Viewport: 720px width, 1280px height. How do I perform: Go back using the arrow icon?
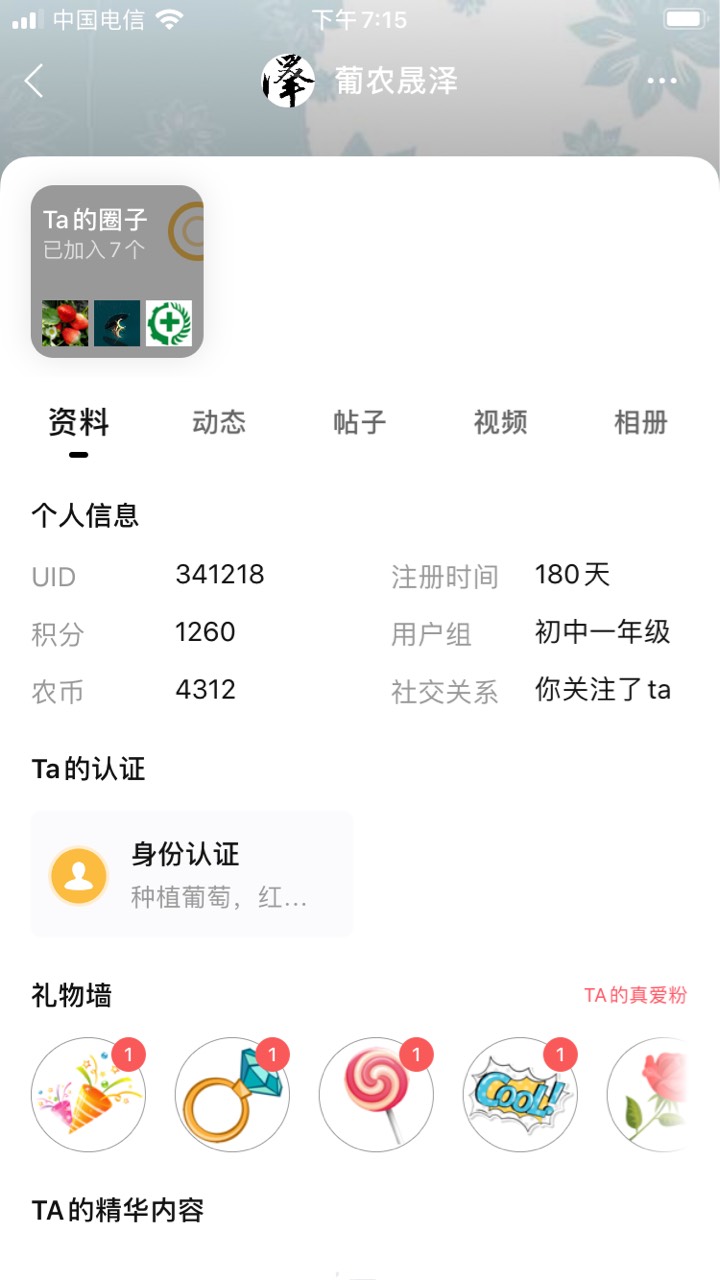tap(34, 81)
